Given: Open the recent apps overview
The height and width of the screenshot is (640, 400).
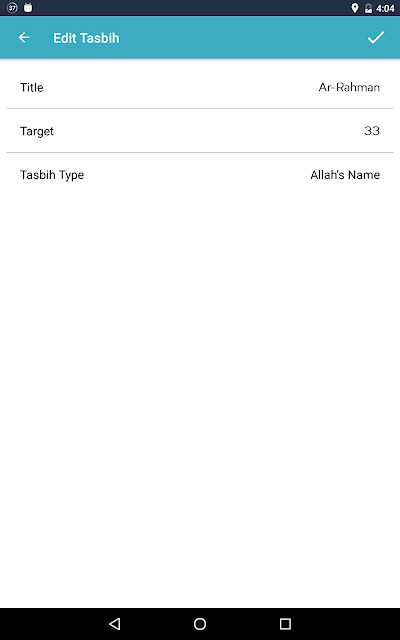Looking at the screenshot, I should point(285,624).
